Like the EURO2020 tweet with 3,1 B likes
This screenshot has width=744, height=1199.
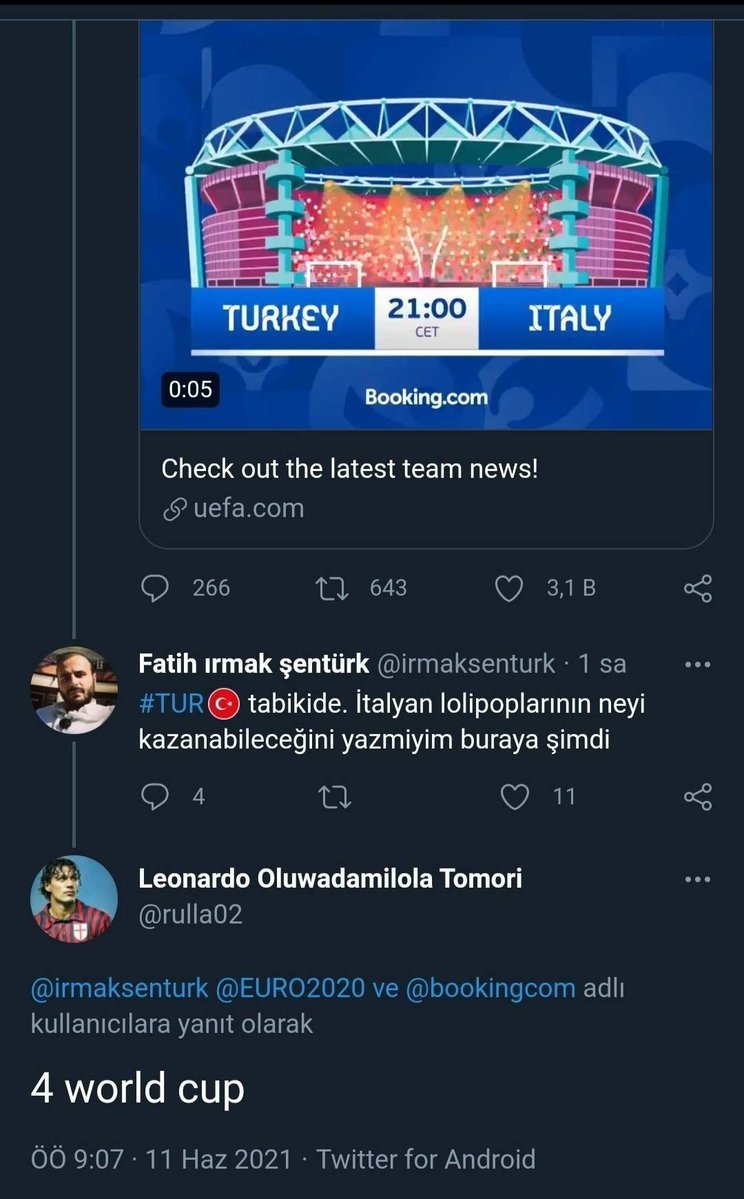pos(510,588)
